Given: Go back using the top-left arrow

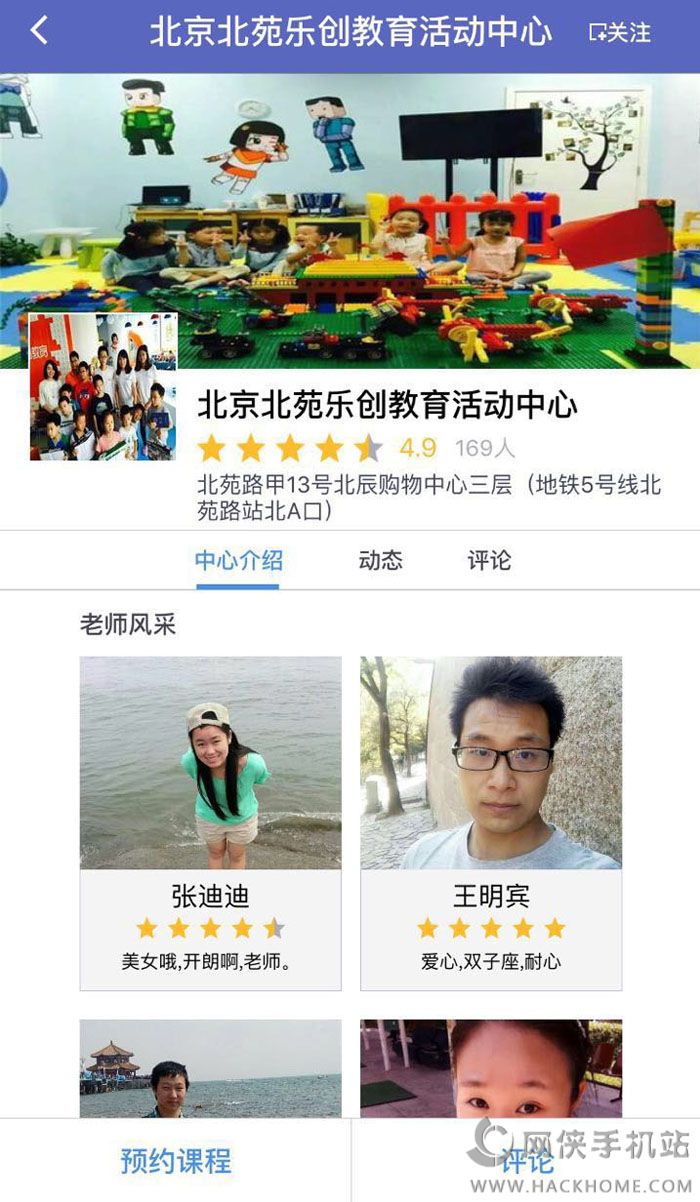Looking at the screenshot, I should pos(39,32).
